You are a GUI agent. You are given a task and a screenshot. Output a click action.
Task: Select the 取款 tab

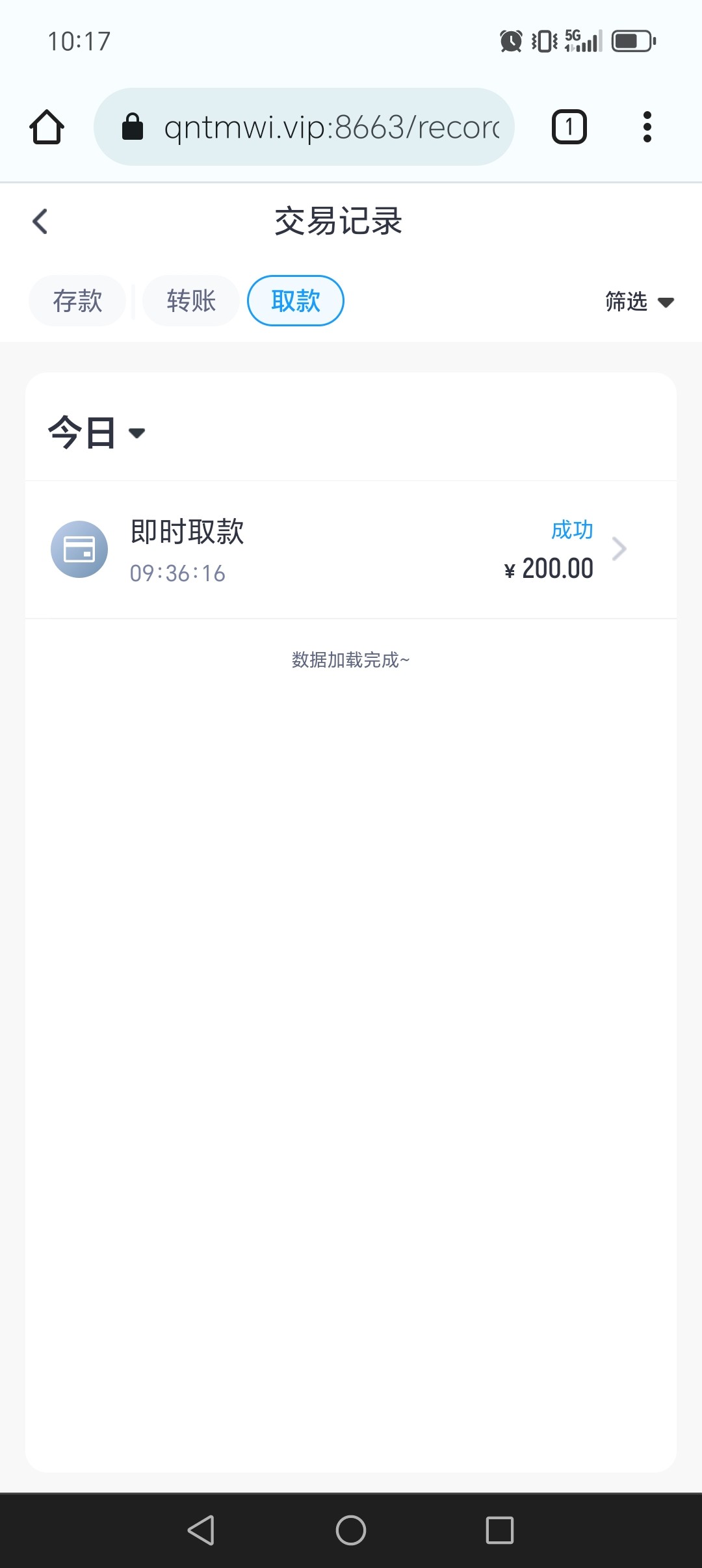click(x=296, y=301)
